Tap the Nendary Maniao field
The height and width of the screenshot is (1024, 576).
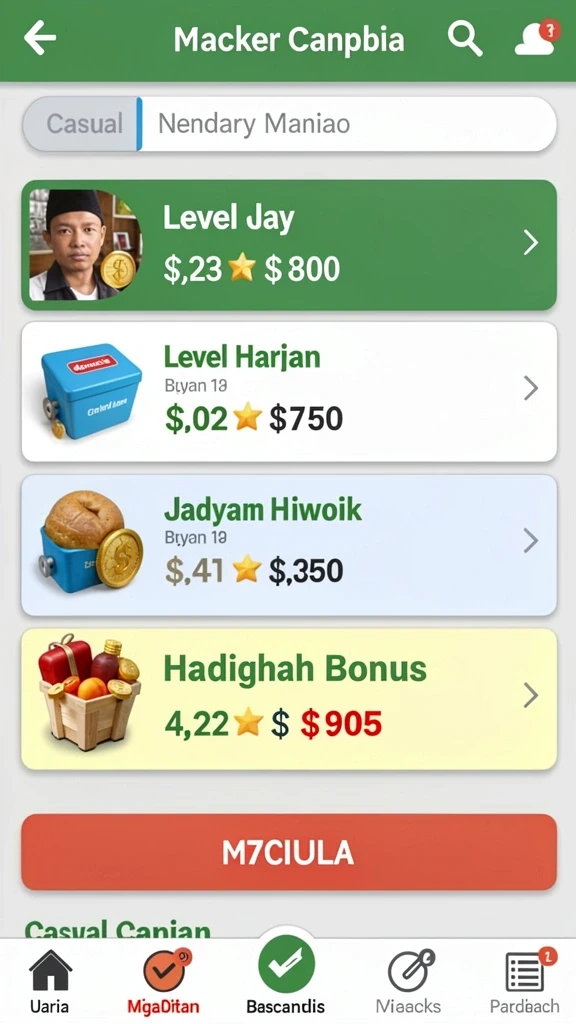(x=348, y=123)
